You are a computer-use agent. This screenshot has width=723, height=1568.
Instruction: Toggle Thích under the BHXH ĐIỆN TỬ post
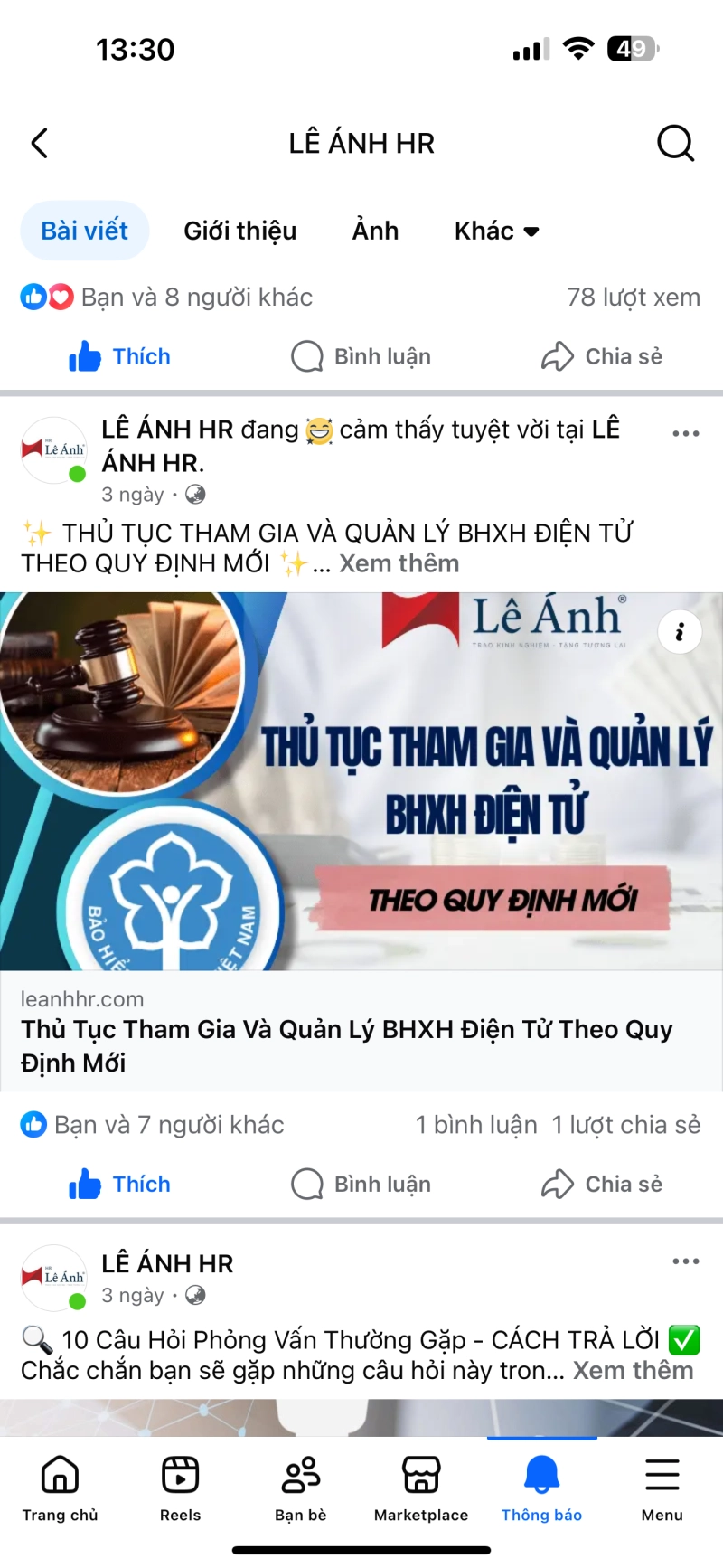point(119,1184)
